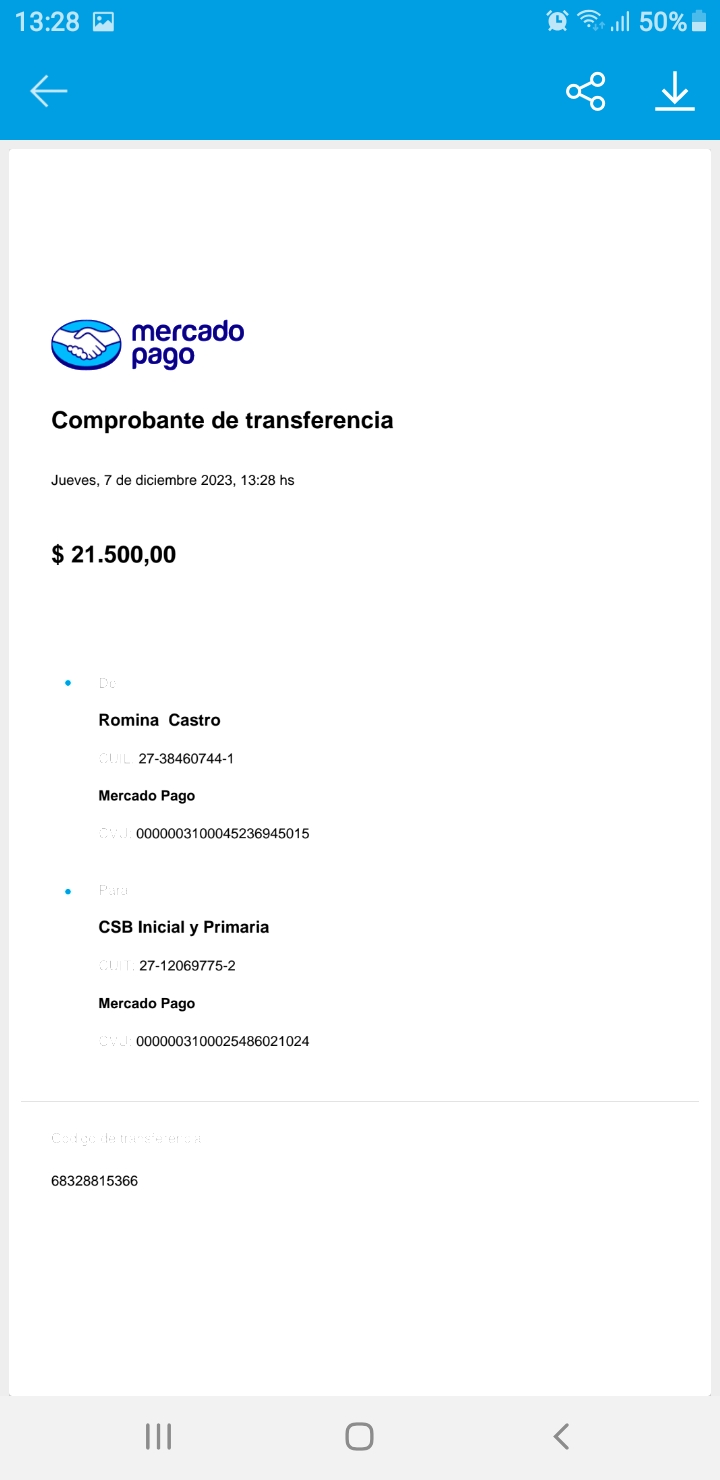Image resolution: width=720 pixels, height=1480 pixels.
Task: Go back using the top arrow
Action: pyautogui.click(x=48, y=91)
